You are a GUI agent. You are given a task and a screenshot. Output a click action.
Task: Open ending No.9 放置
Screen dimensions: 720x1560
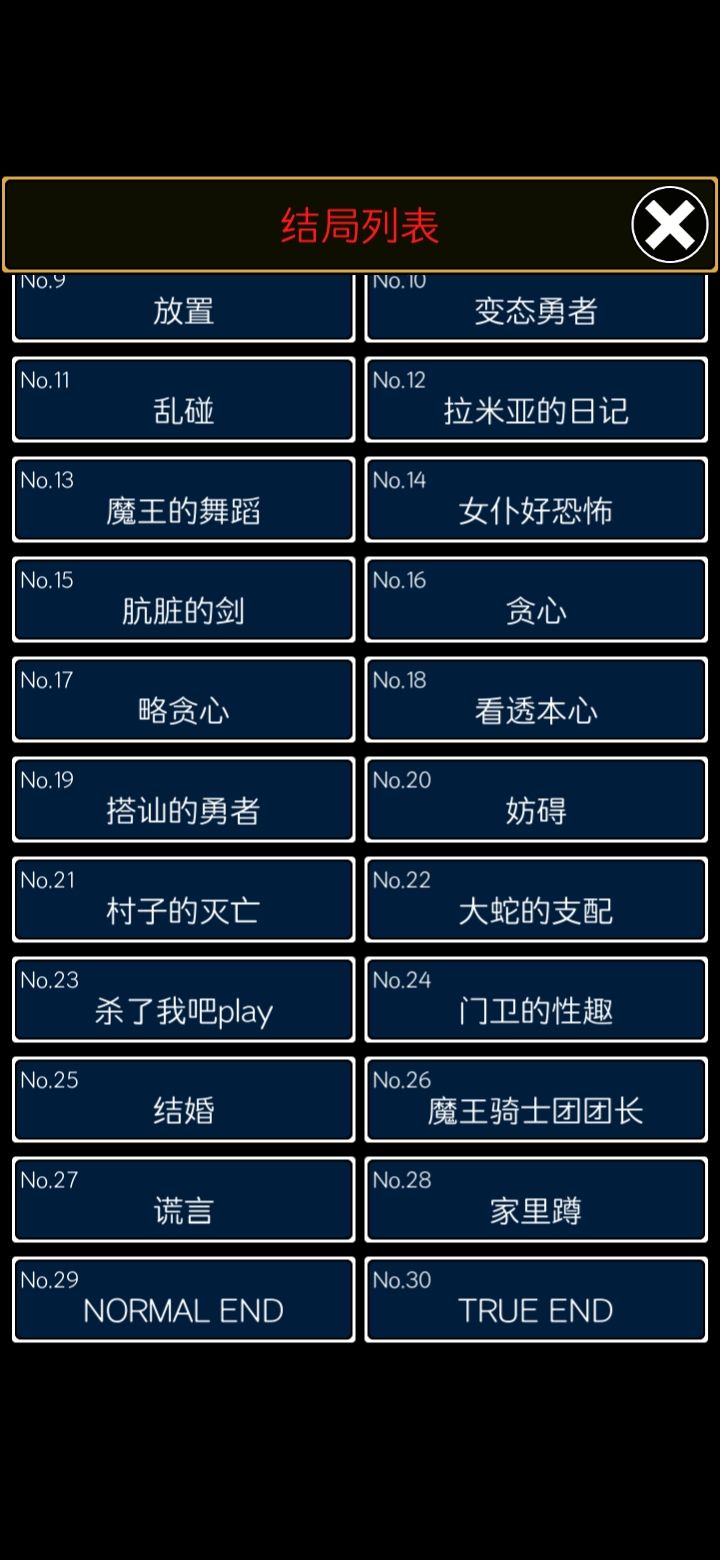pyautogui.click(x=183, y=305)
